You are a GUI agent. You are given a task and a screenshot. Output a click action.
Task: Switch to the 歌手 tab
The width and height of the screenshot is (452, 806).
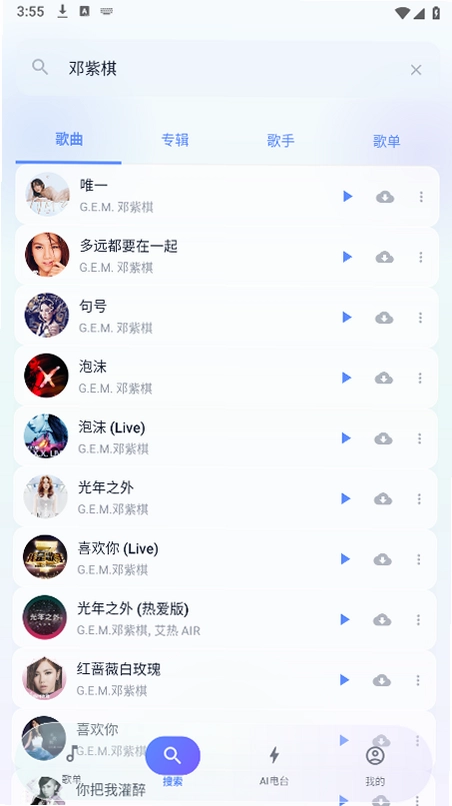(x=280, y=140)
